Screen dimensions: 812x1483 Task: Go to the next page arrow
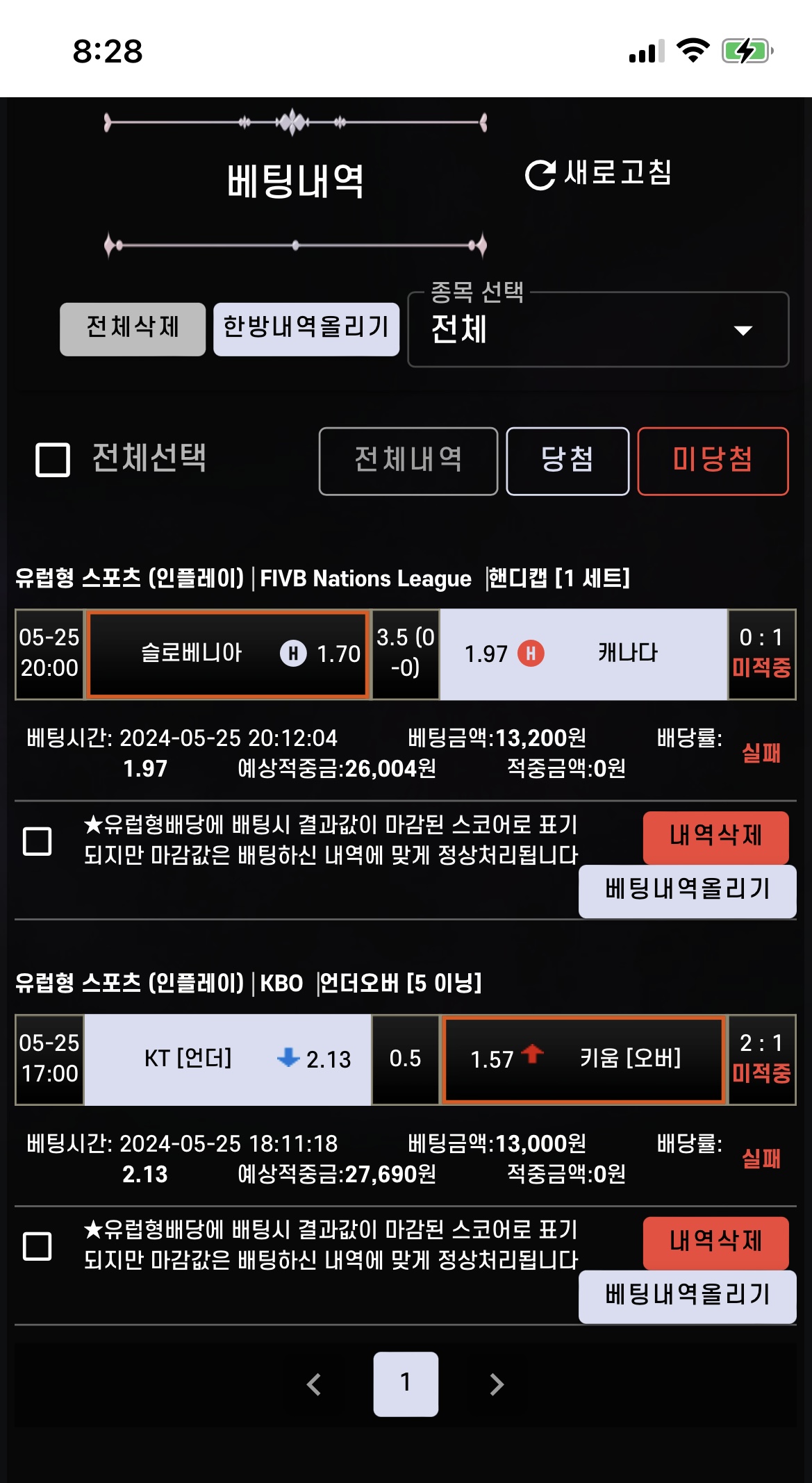(x=496, y=1384)
